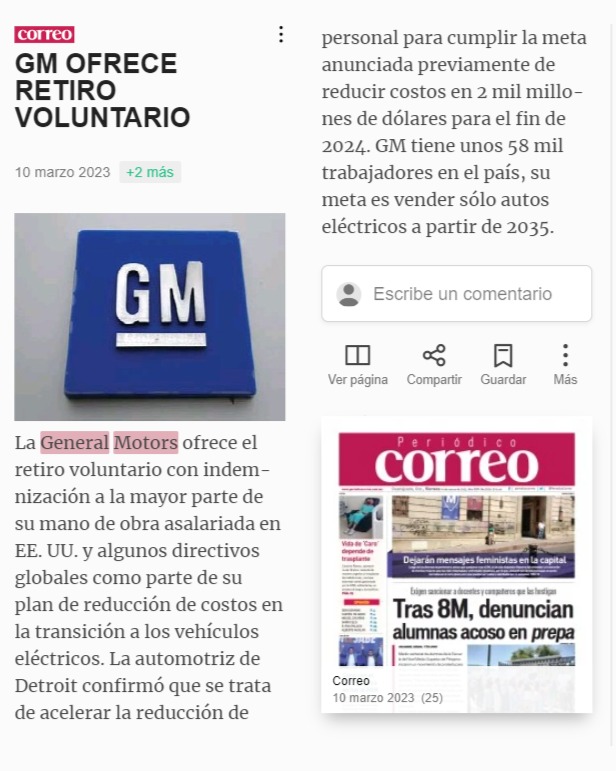Open the Más options menu

tap(565, 365)
